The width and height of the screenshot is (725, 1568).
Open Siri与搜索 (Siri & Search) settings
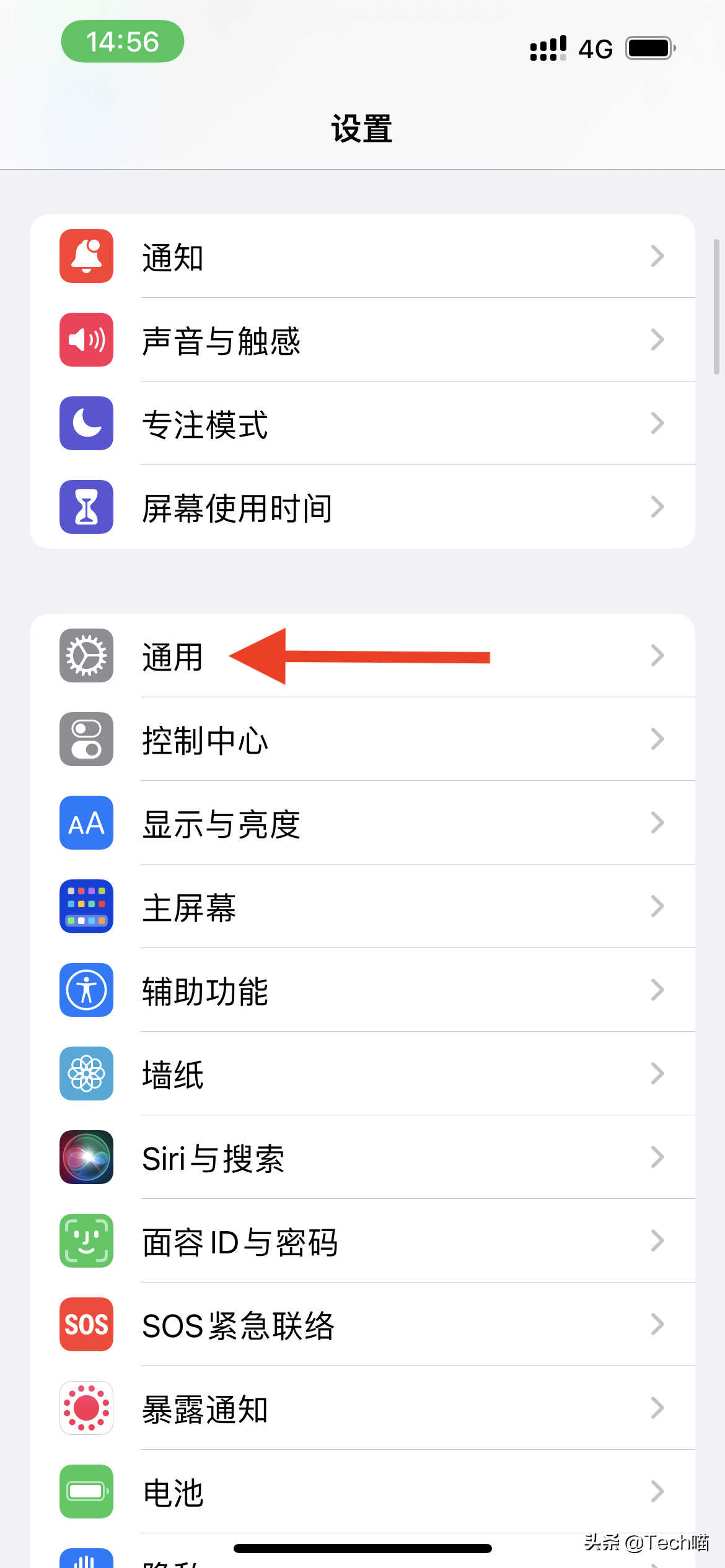click(362, 1157)
